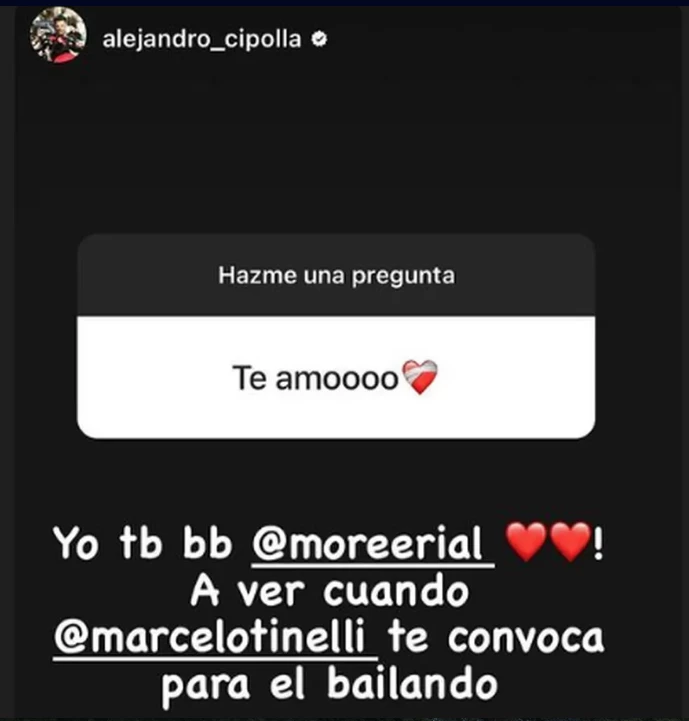Viewport: 689px width, 721px height.
Task: Open alejandro_cipolla's profile picture
Action: (57, 40)
